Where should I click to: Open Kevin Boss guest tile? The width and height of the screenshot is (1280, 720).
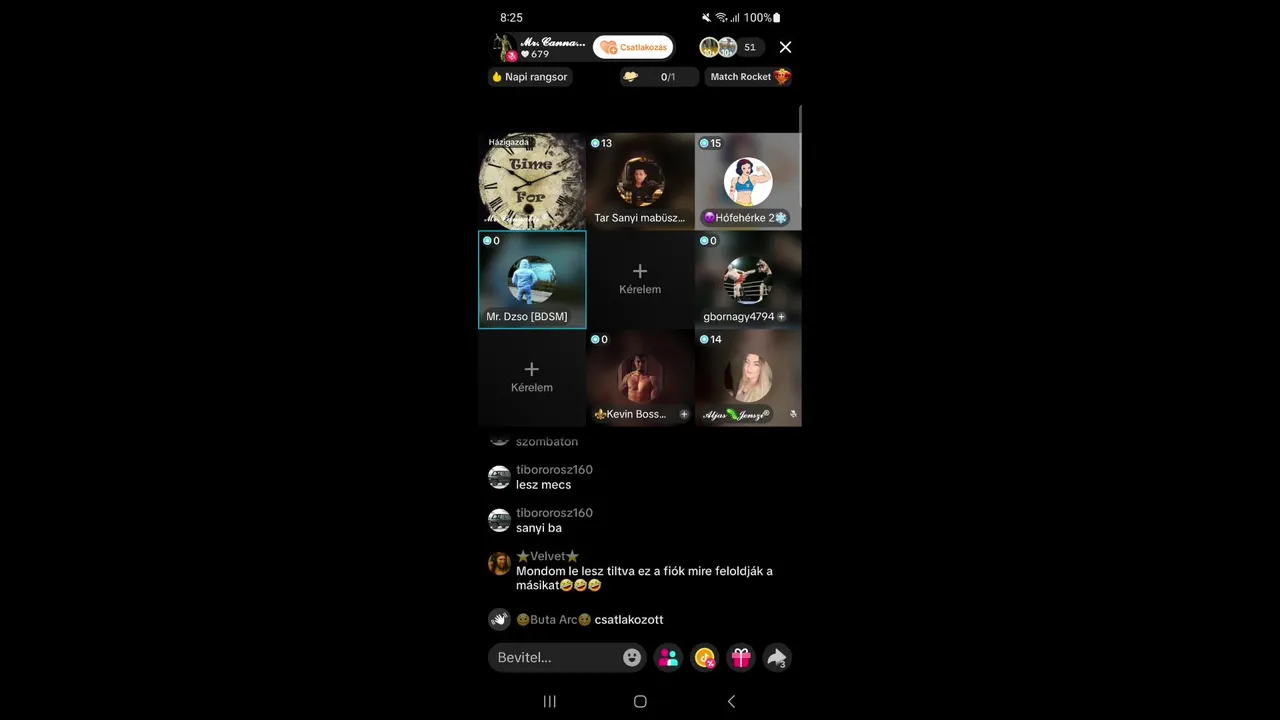pyautogui.click(x=640, y=378)
